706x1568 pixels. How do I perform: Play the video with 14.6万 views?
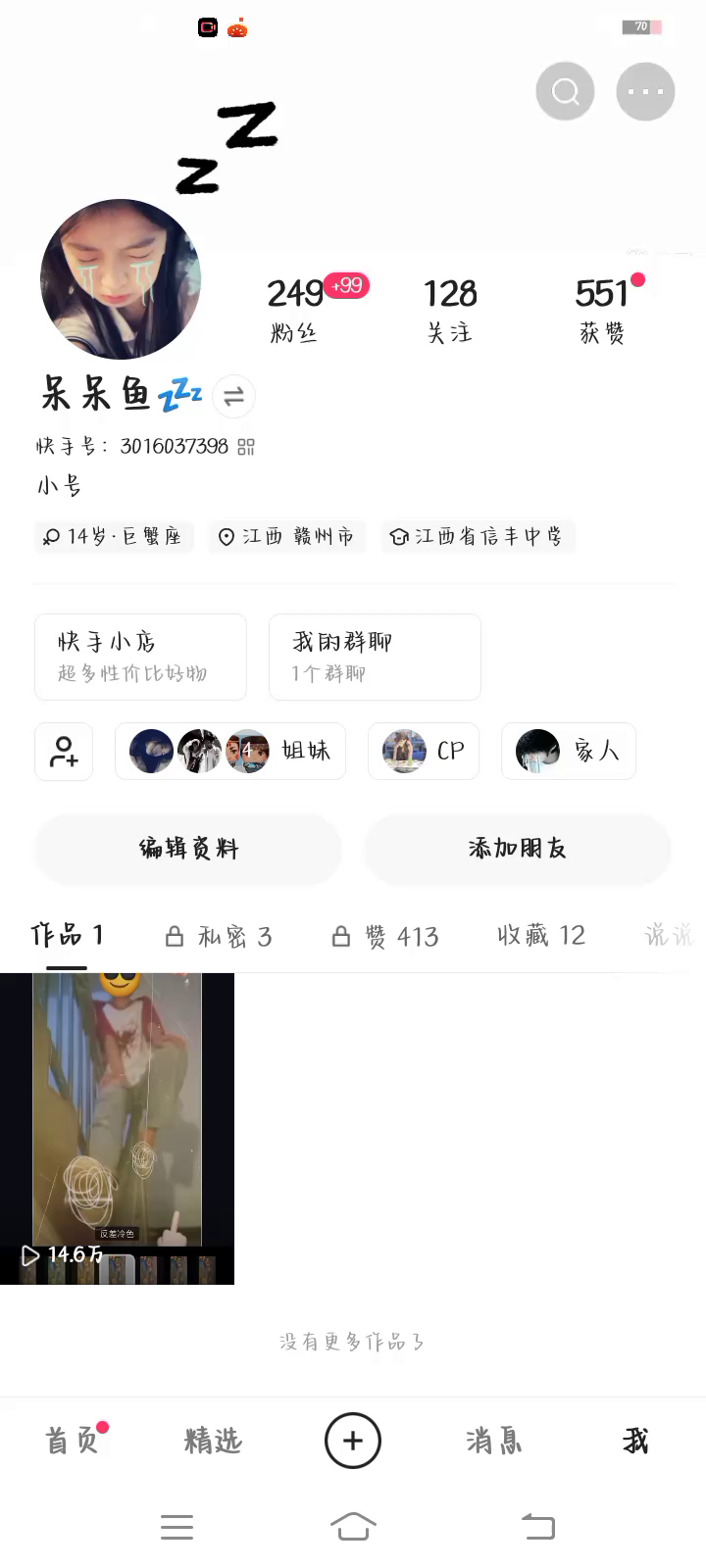pyautogui.click(x=118, y=1128)
